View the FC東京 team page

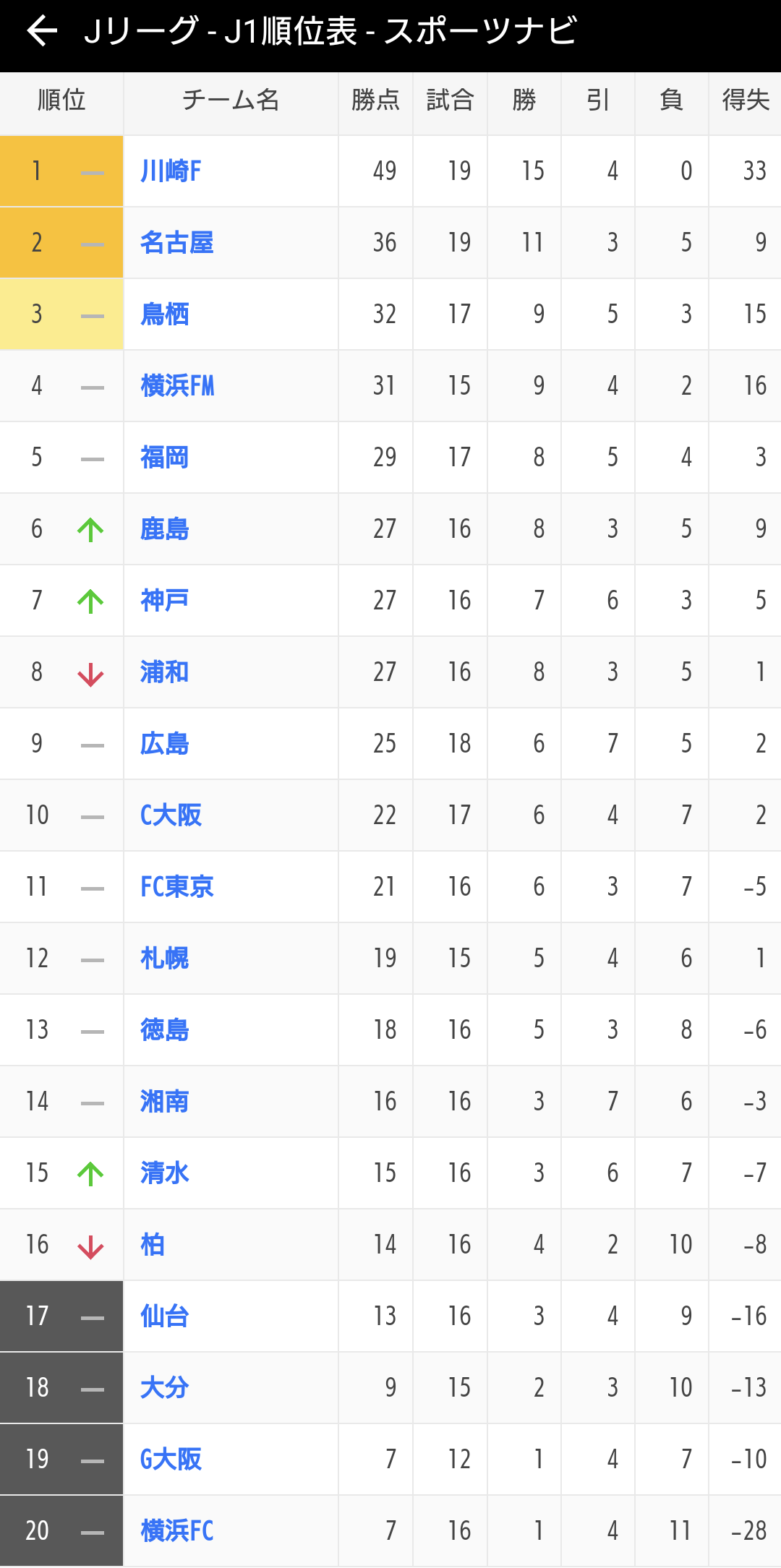click(x=177, y=887)
